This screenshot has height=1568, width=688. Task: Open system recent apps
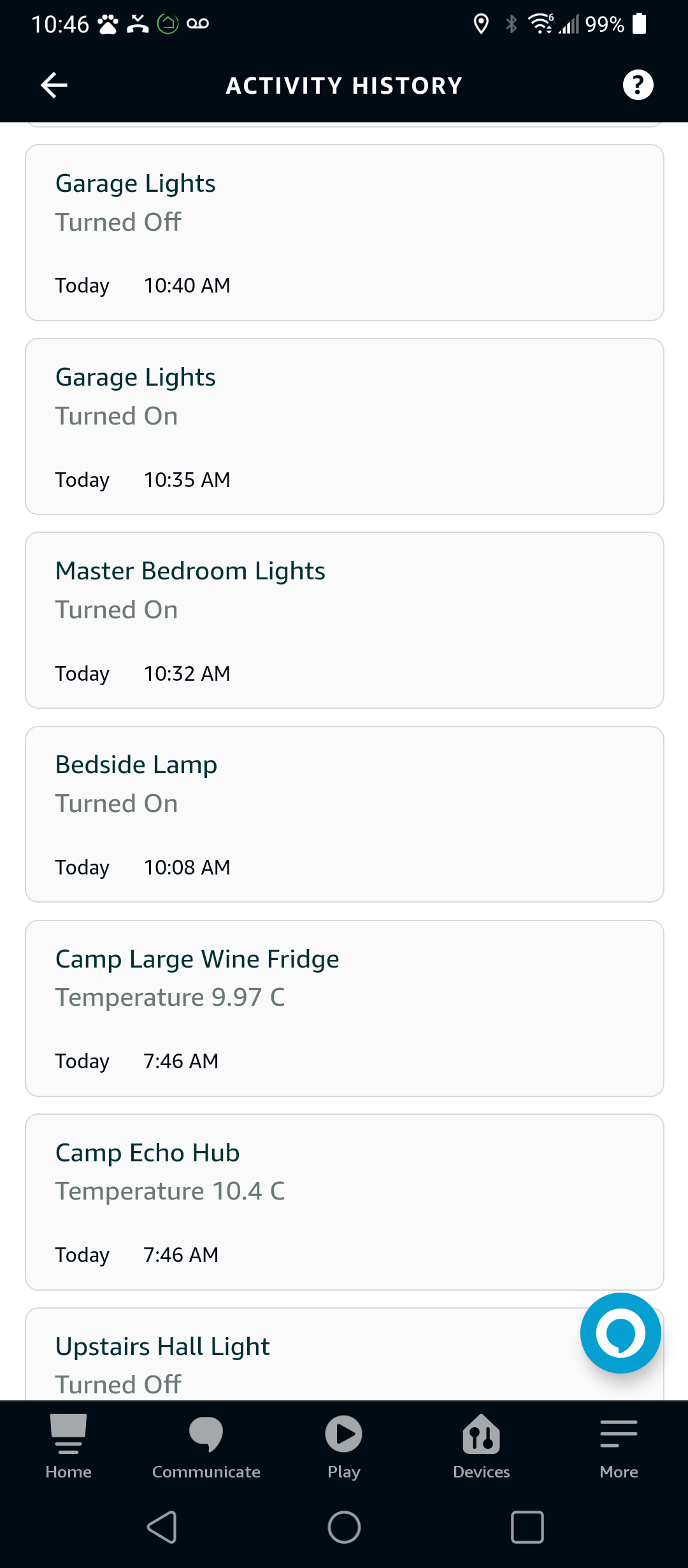(527, 1527)
